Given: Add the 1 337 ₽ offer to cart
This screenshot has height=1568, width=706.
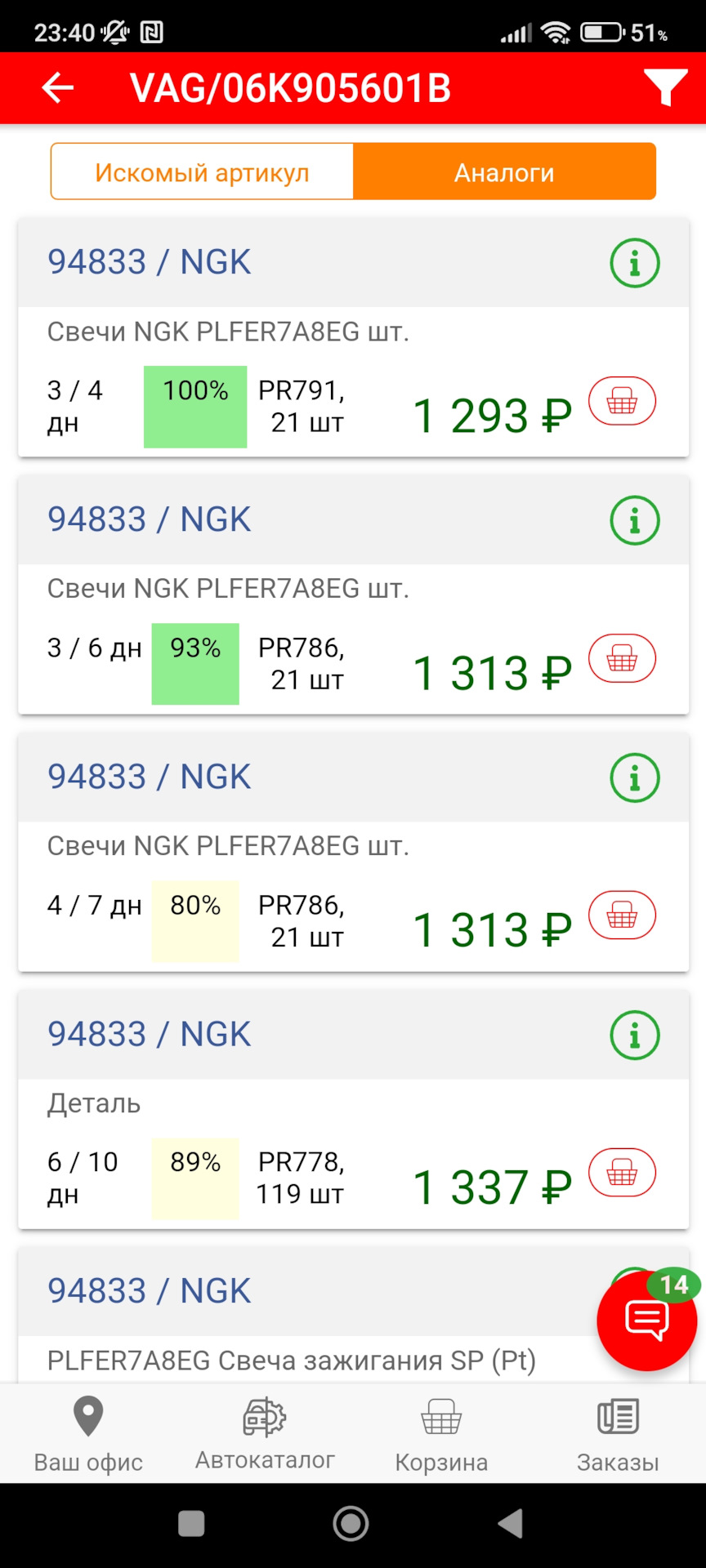Looking at the screenshot, I should click(x=622, y=1173).
